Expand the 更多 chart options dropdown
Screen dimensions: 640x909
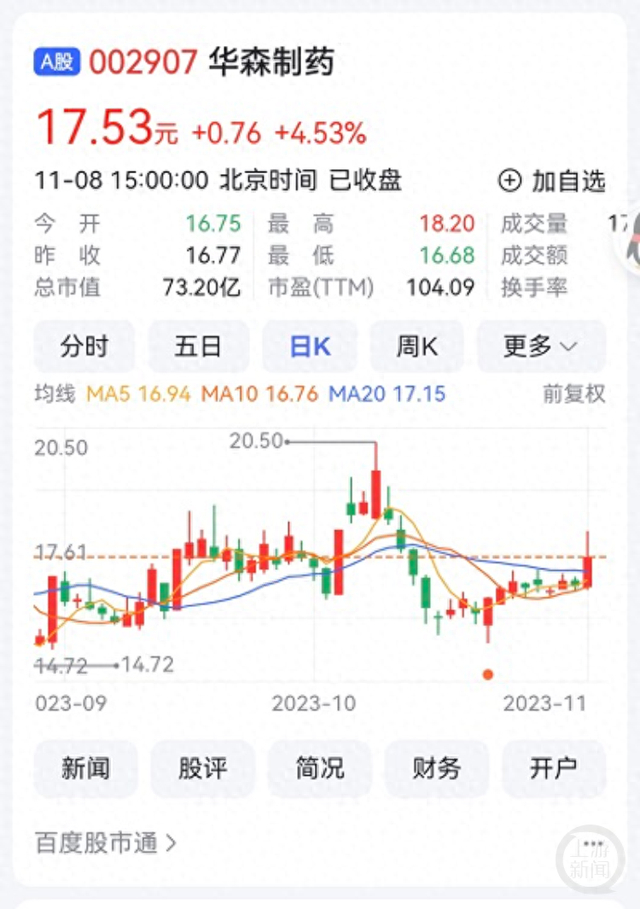coord(540,347)
